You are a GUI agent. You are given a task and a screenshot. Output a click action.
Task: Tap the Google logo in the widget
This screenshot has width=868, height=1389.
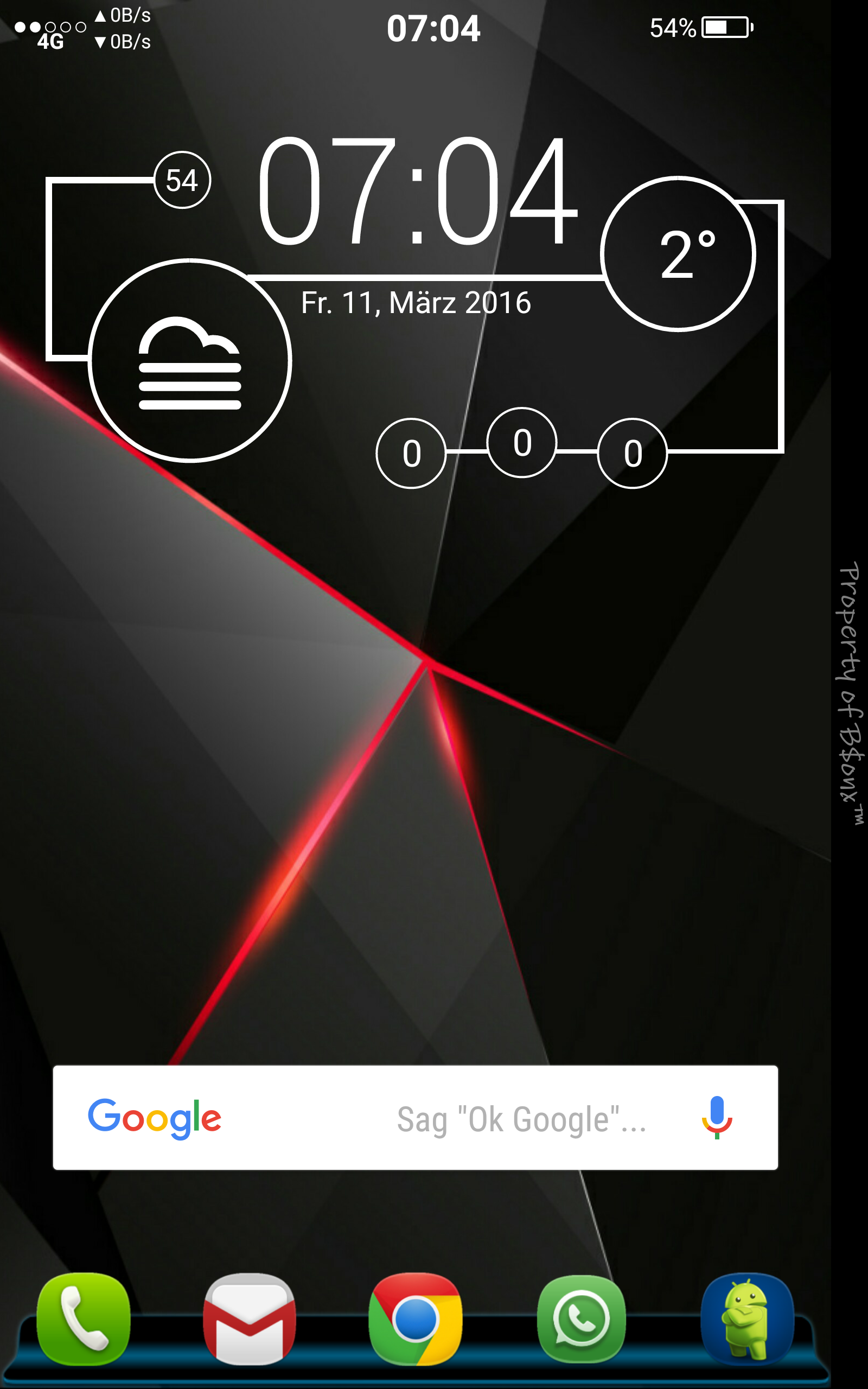click(155, 1119)
